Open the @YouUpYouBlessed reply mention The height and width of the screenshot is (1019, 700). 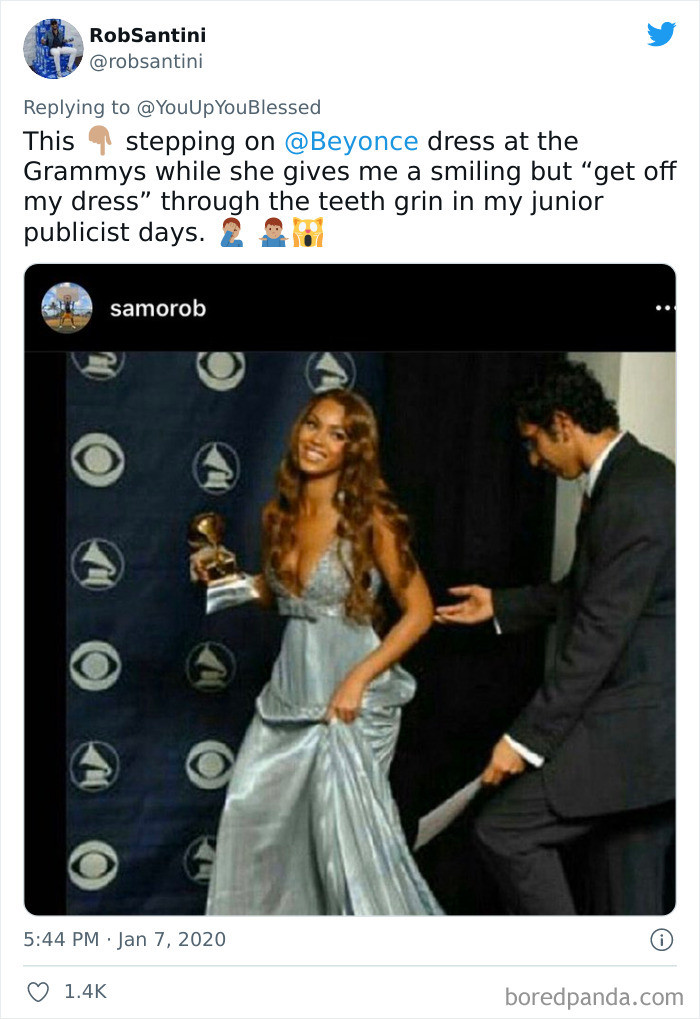point(228,107)
